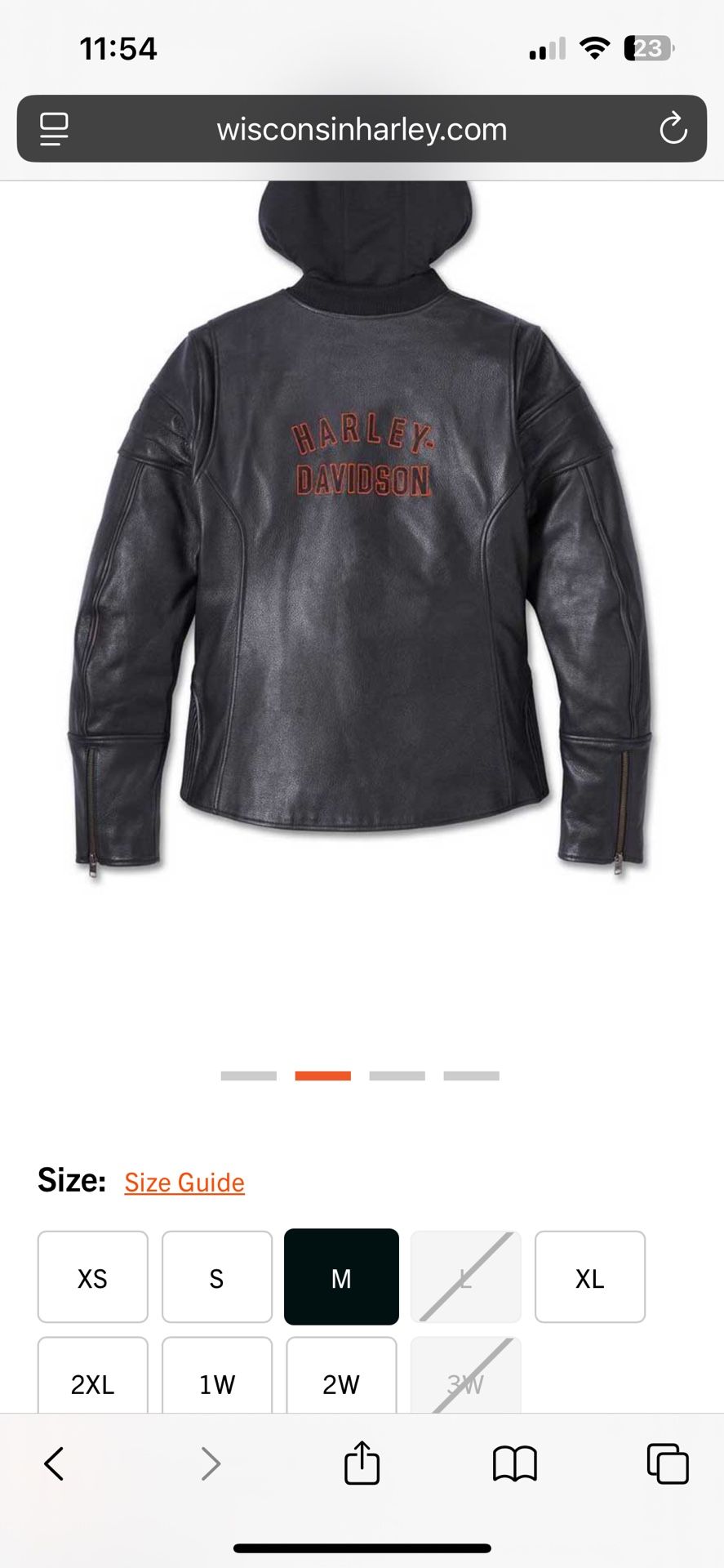The image size is (724, 1568).
Task: Tap the battery indicator showing 23
Action: pyautogui.click(x=647, y=47)
